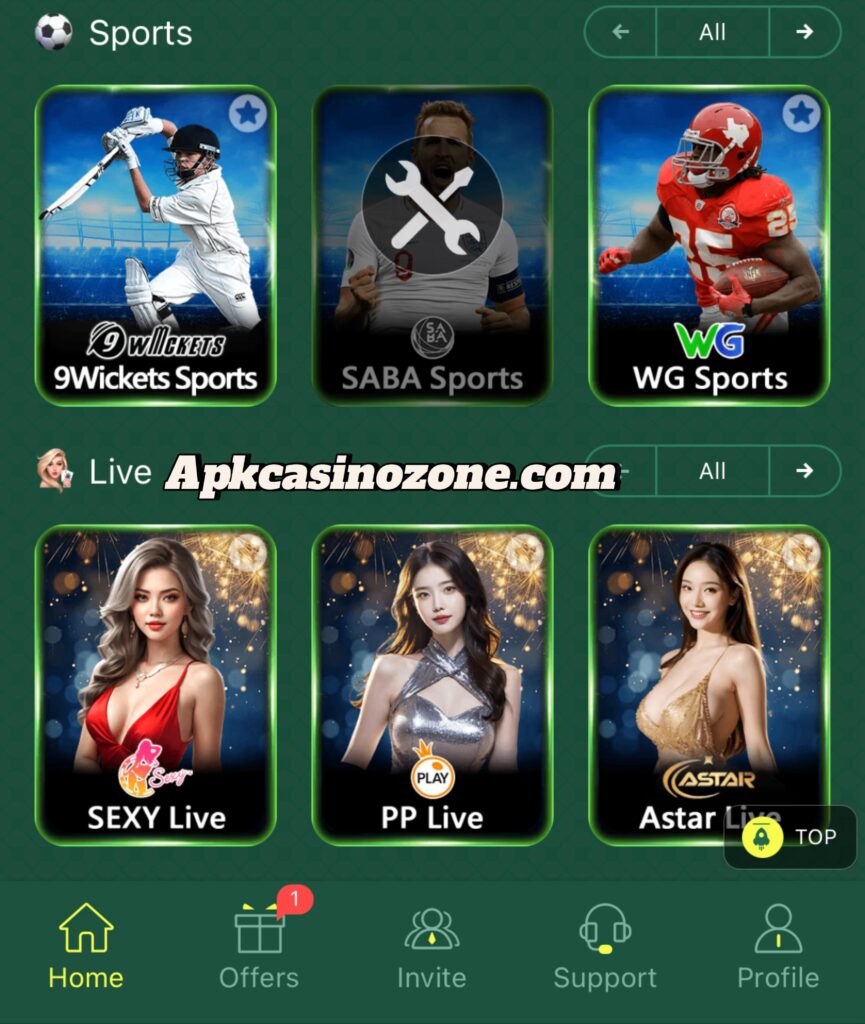
Task: Jump back to top with TOP button
Action: 790,837
